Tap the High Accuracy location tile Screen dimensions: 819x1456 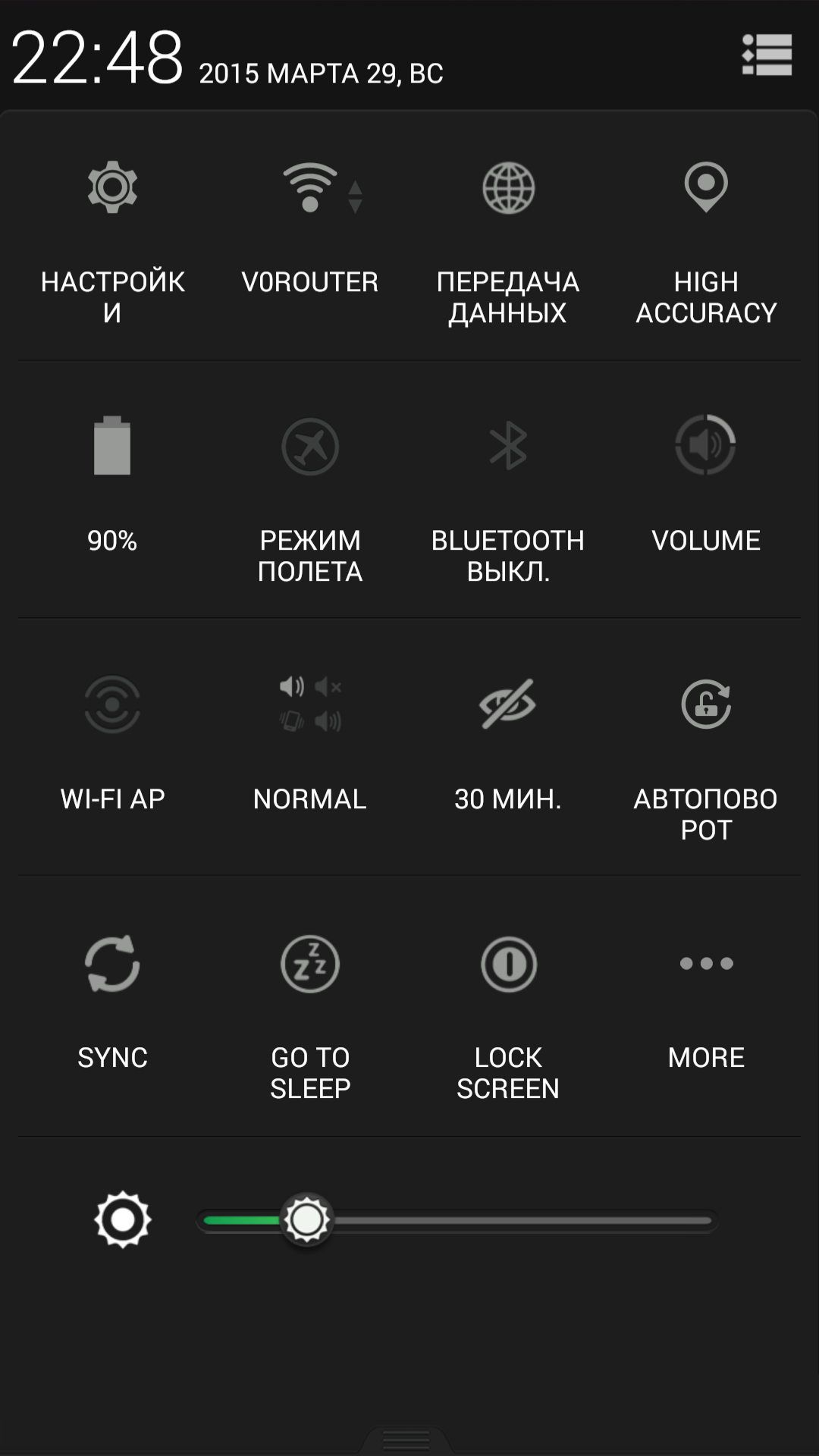pos(706,235)
